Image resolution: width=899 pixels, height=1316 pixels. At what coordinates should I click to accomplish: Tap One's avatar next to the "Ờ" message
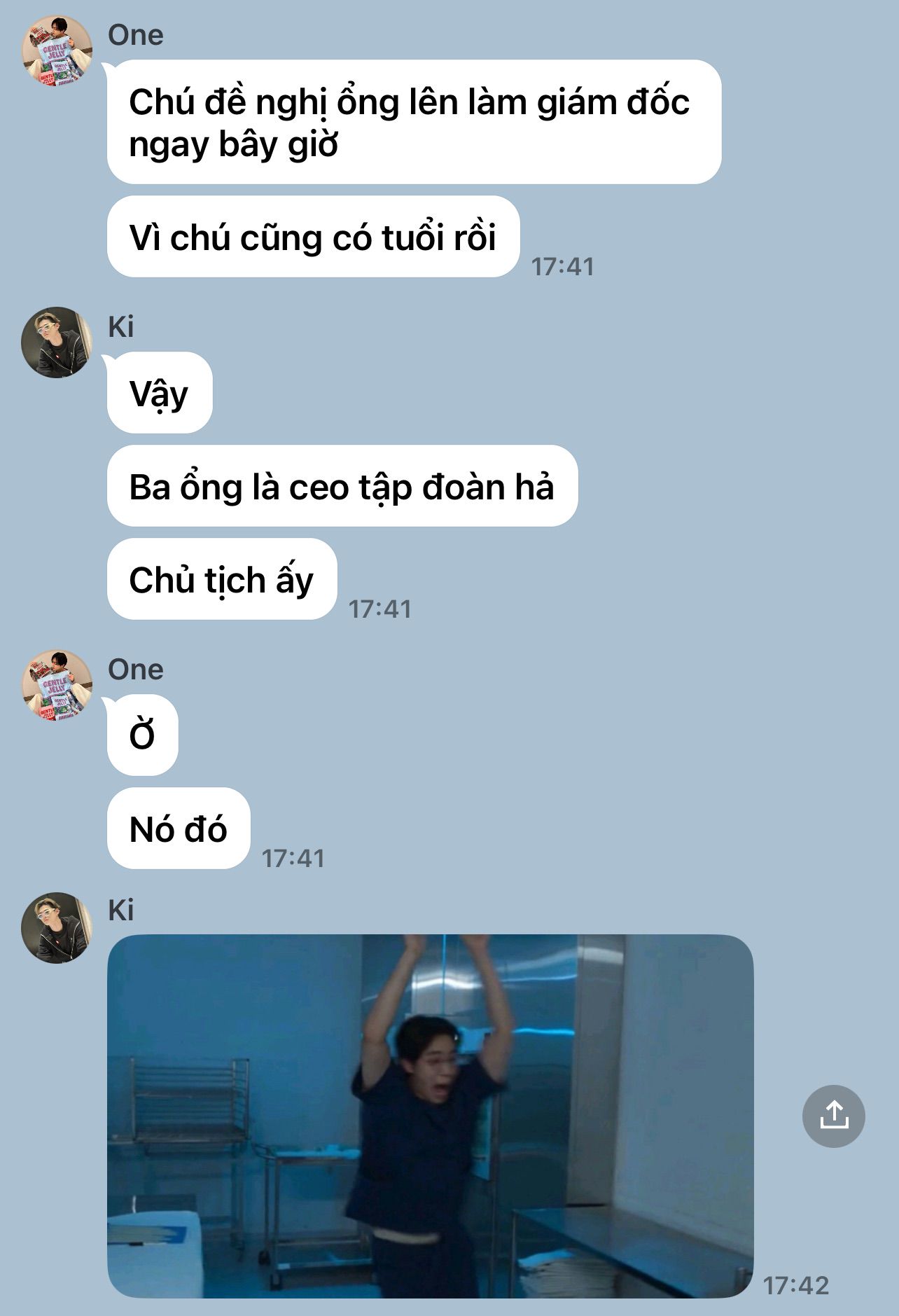[57, 685]
